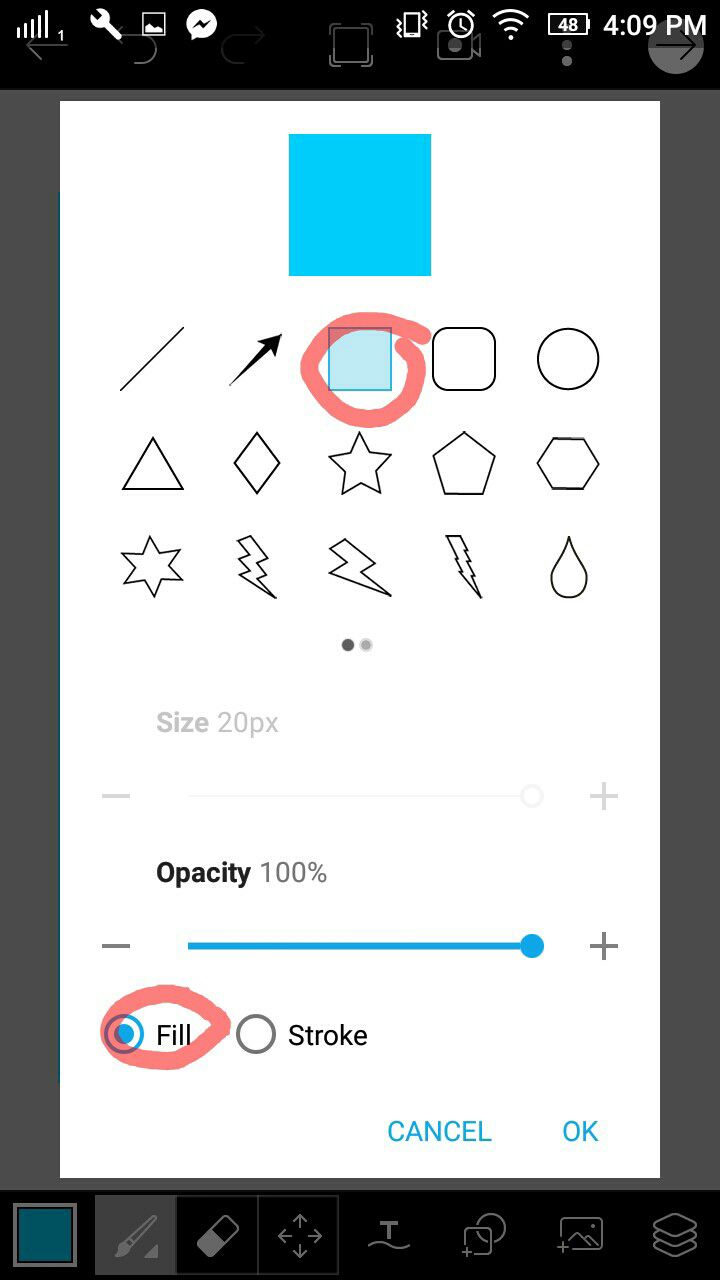Pick the diamond shape
Viewport: 720px width, 1280px height.
tap(256, 463)
